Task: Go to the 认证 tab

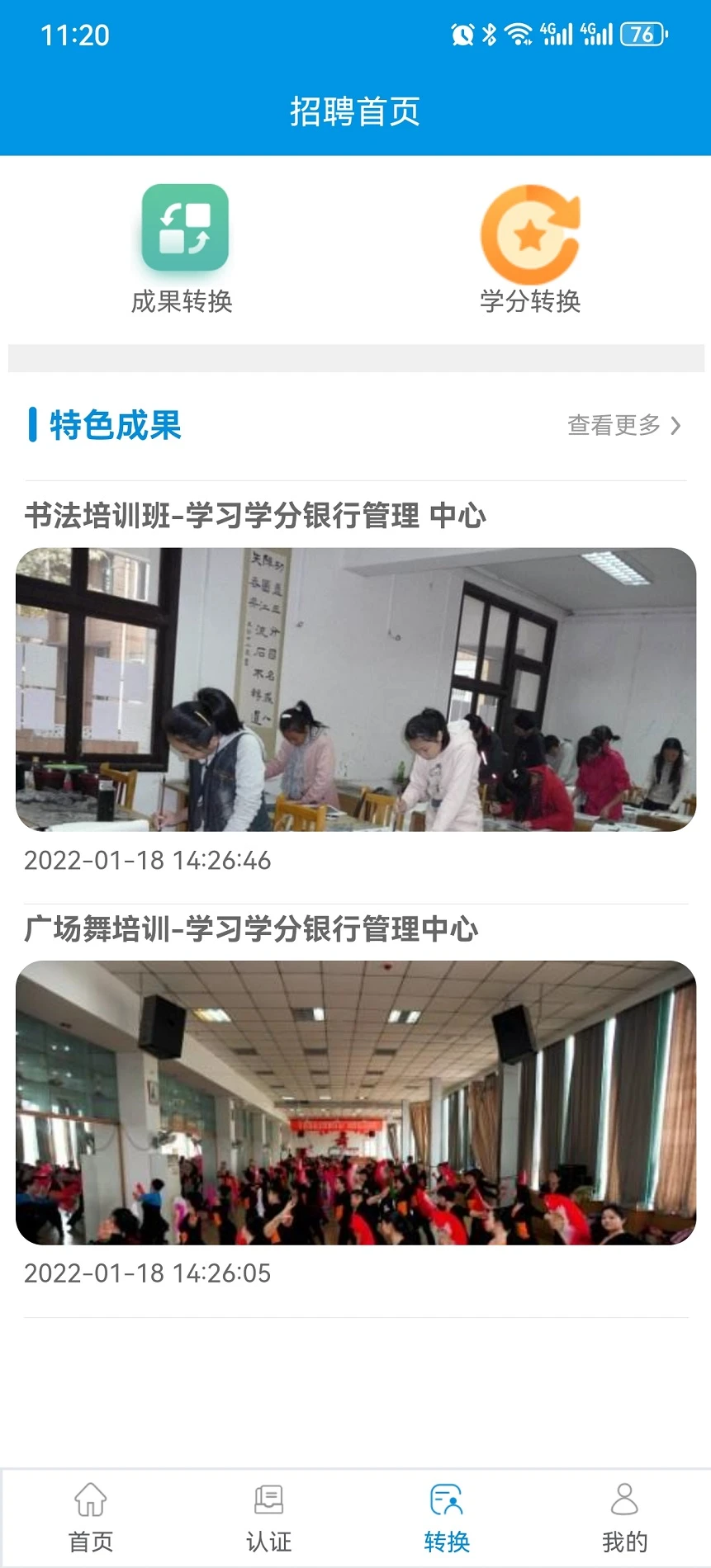Action: tap(268, 1517)
